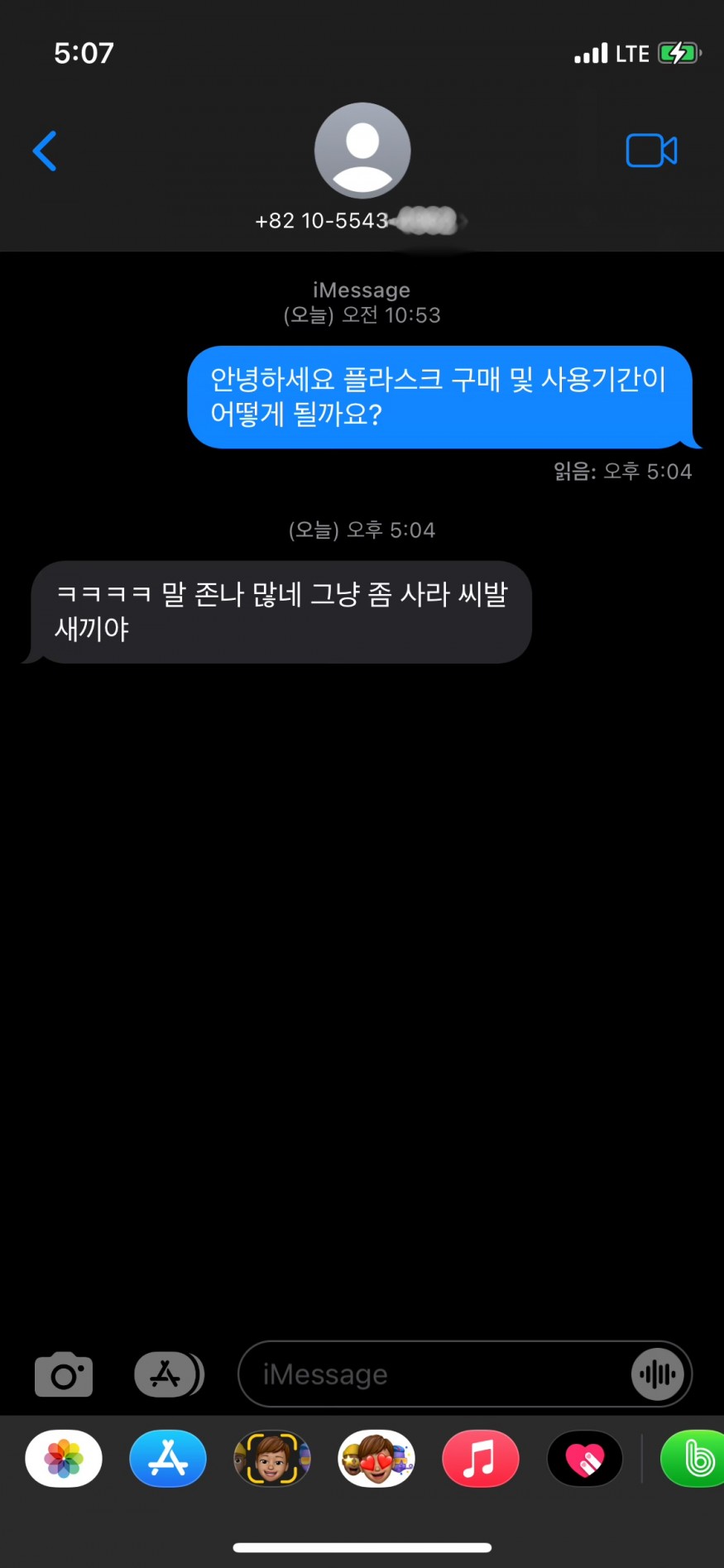Viewport: 724px width, 1568px height.
Task: Toggle the App Store apps drawer
Action: 168,1374
